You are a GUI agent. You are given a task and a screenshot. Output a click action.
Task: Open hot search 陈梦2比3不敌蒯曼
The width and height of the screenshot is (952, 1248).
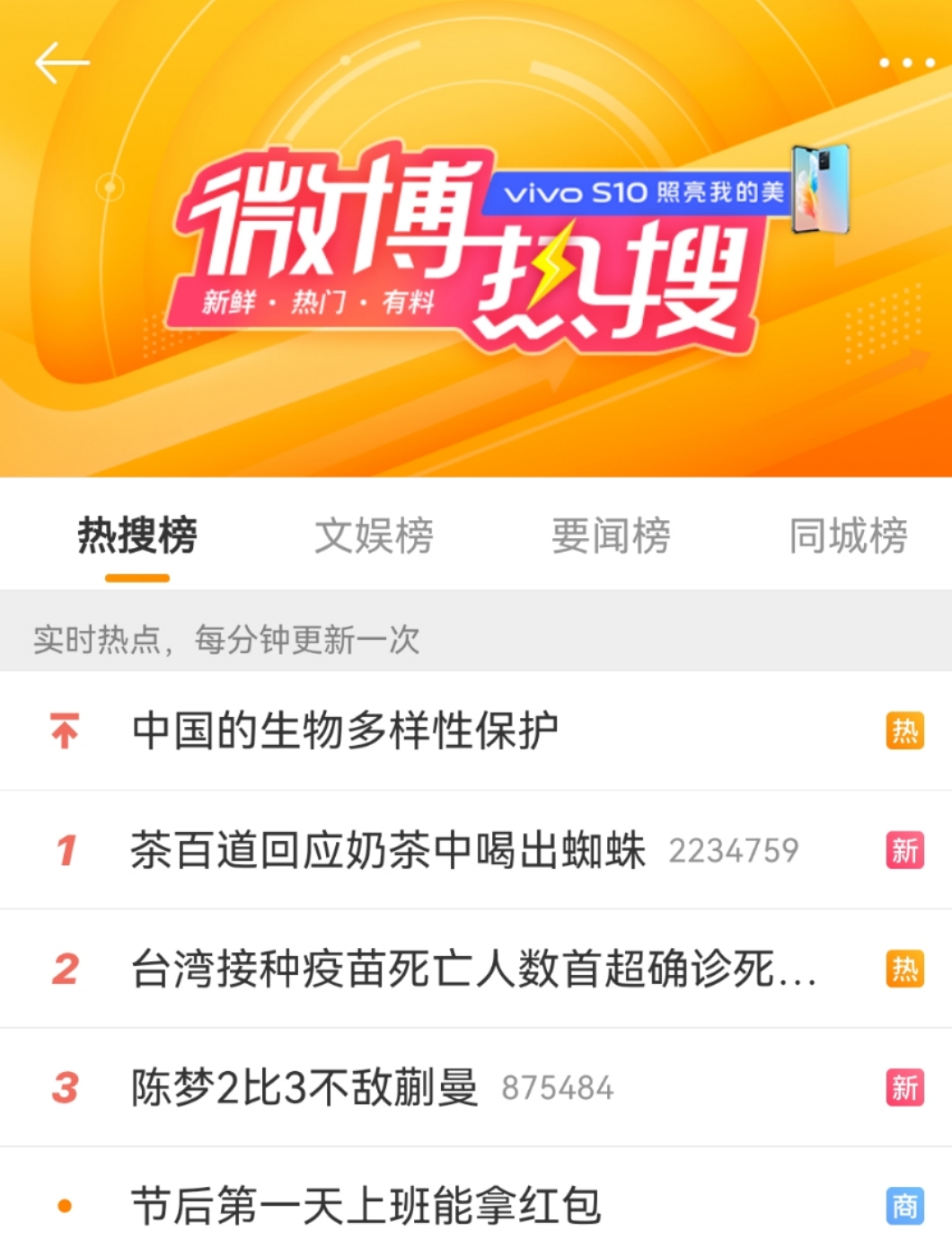304,1087
